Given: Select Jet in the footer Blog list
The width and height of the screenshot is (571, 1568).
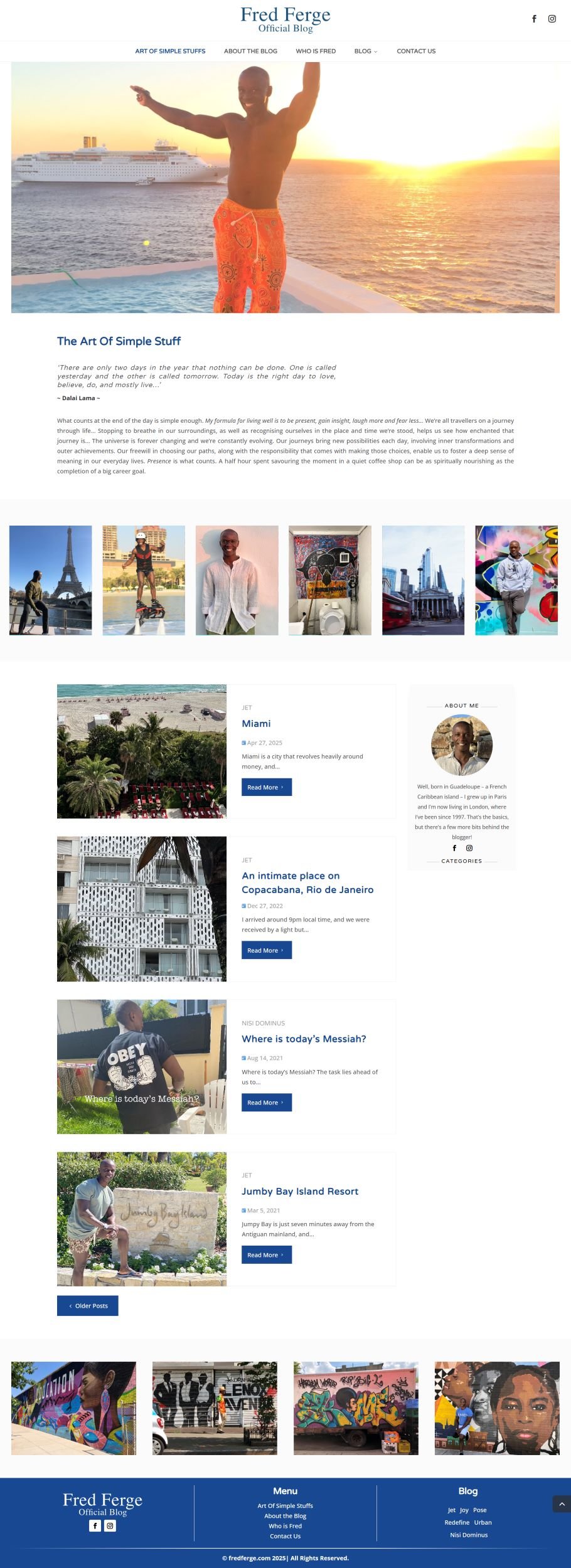Looking at the screenshot, I should pyautogui.click(x=451, y=1510).
